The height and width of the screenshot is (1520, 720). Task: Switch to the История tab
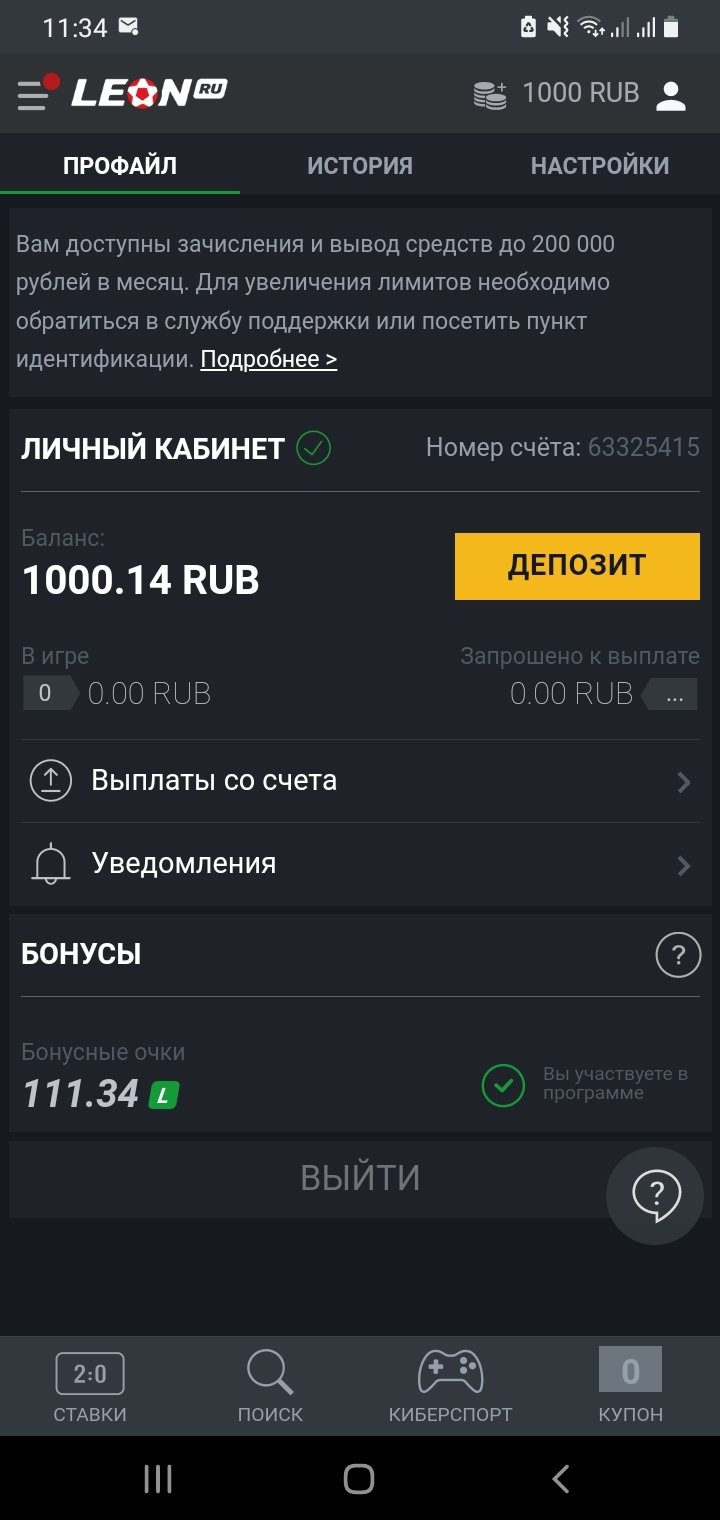click(x=359, y=166)
